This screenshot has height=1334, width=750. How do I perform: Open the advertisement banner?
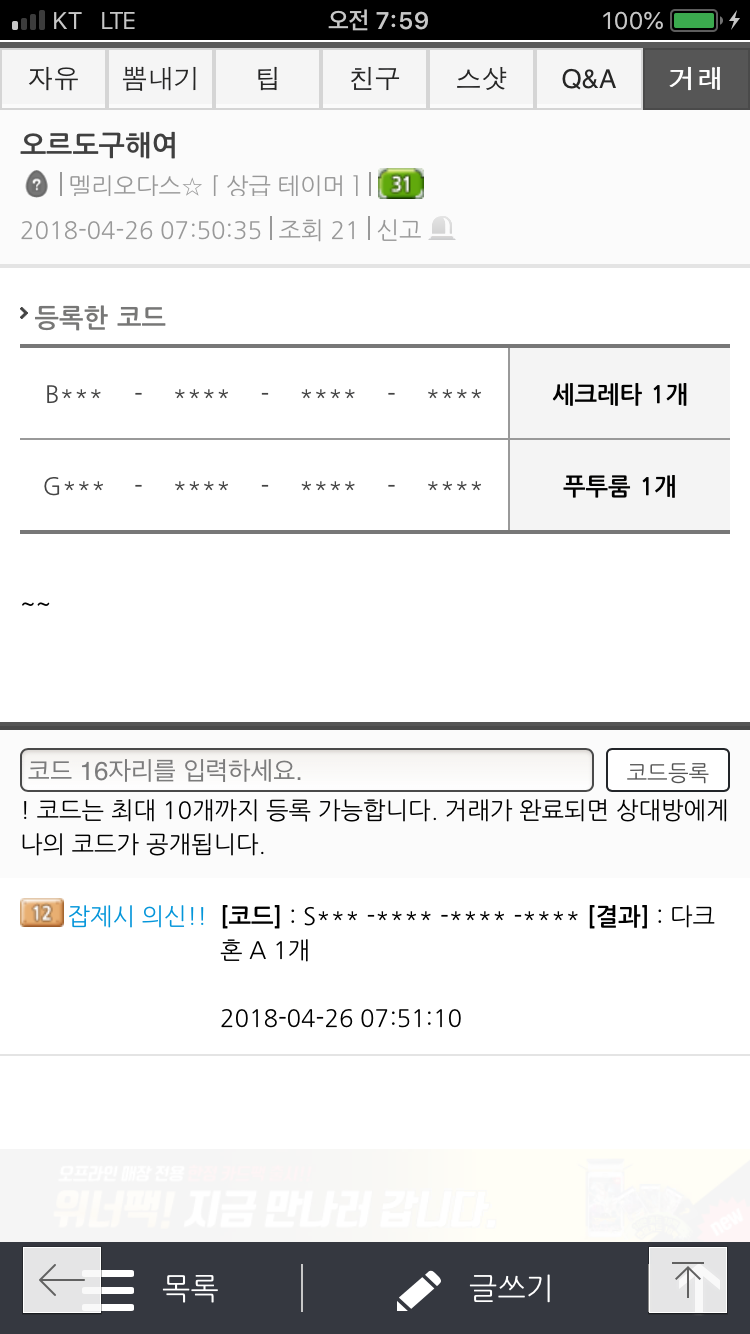pos(375,1195)
